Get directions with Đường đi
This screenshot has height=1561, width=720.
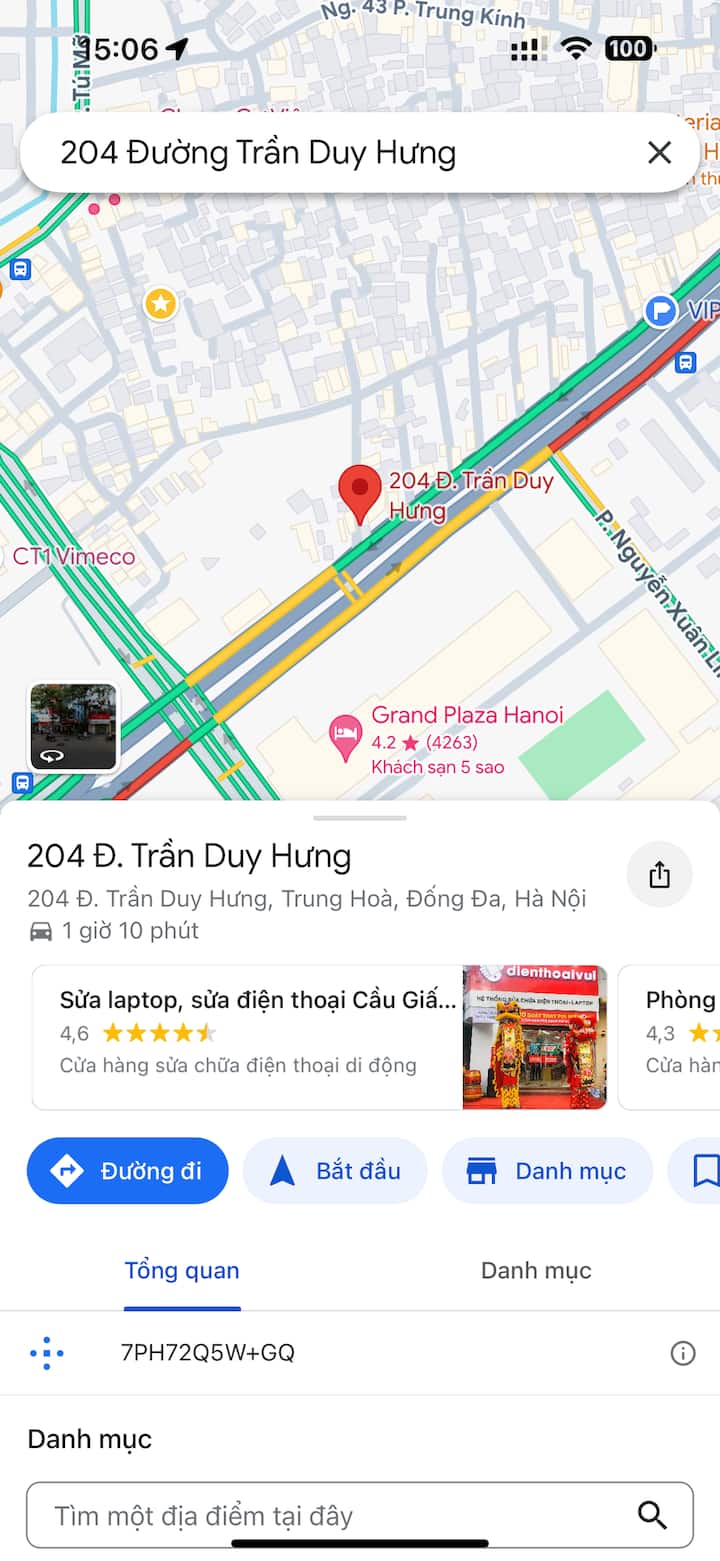point(128,1170)
